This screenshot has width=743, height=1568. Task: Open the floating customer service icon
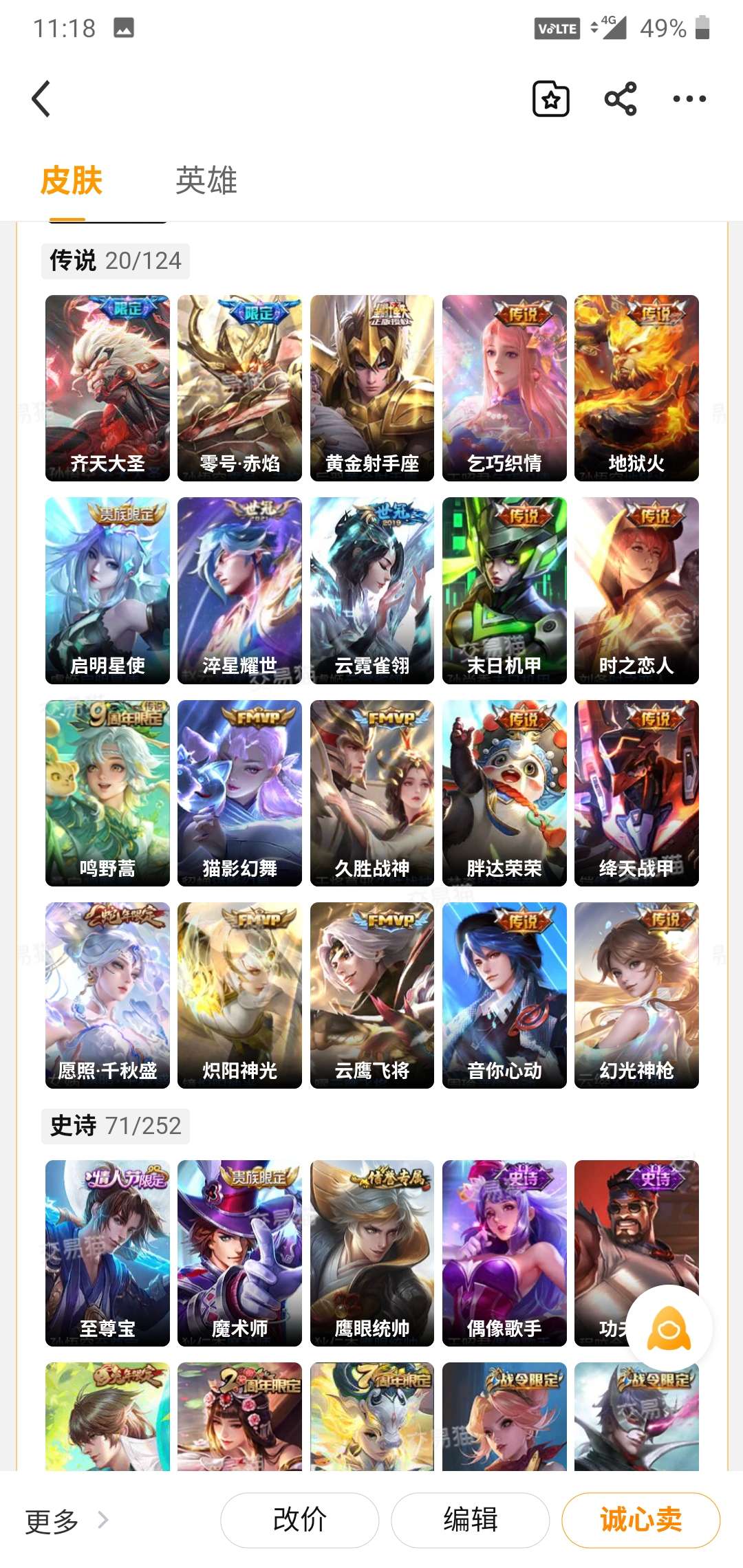(669, 1327)
